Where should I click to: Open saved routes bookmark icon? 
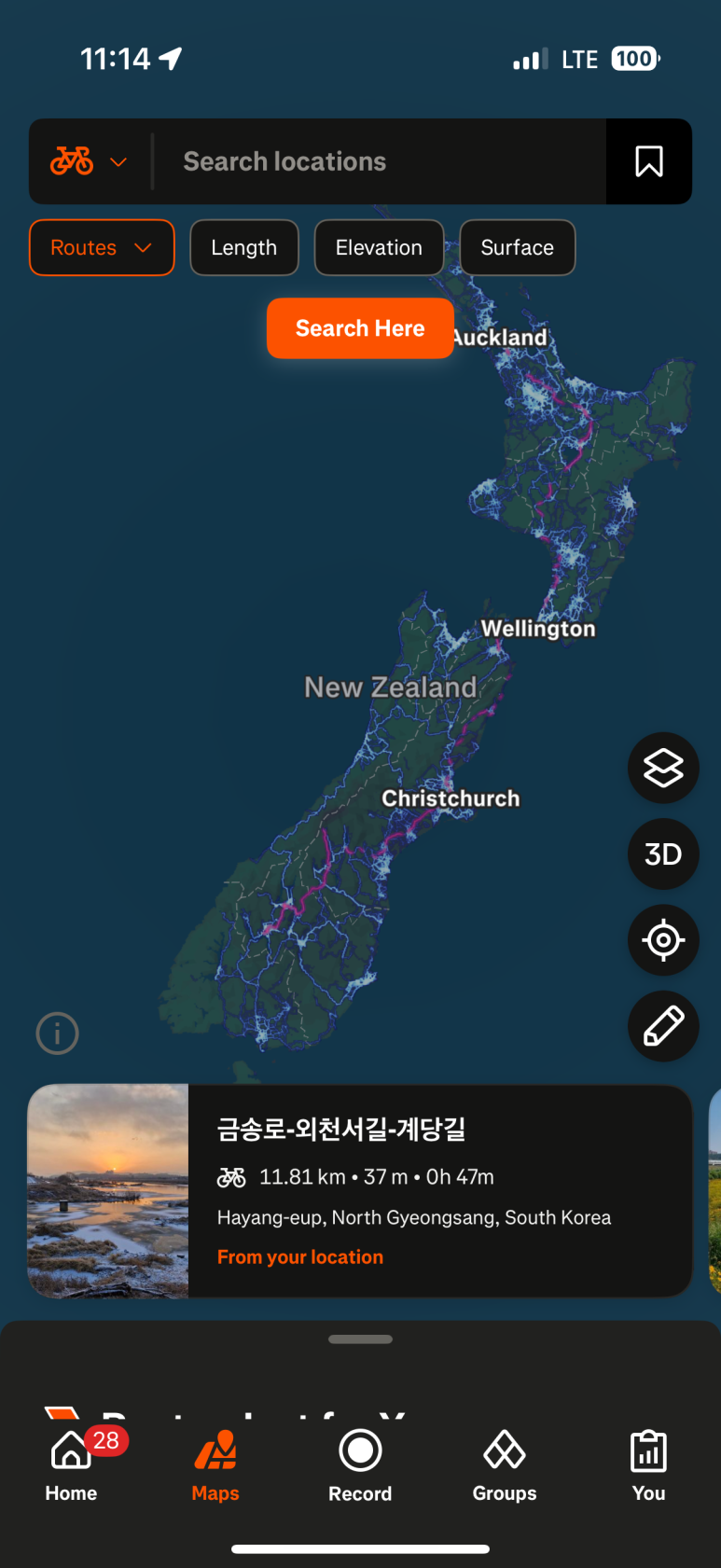click(x=648, y=161)
